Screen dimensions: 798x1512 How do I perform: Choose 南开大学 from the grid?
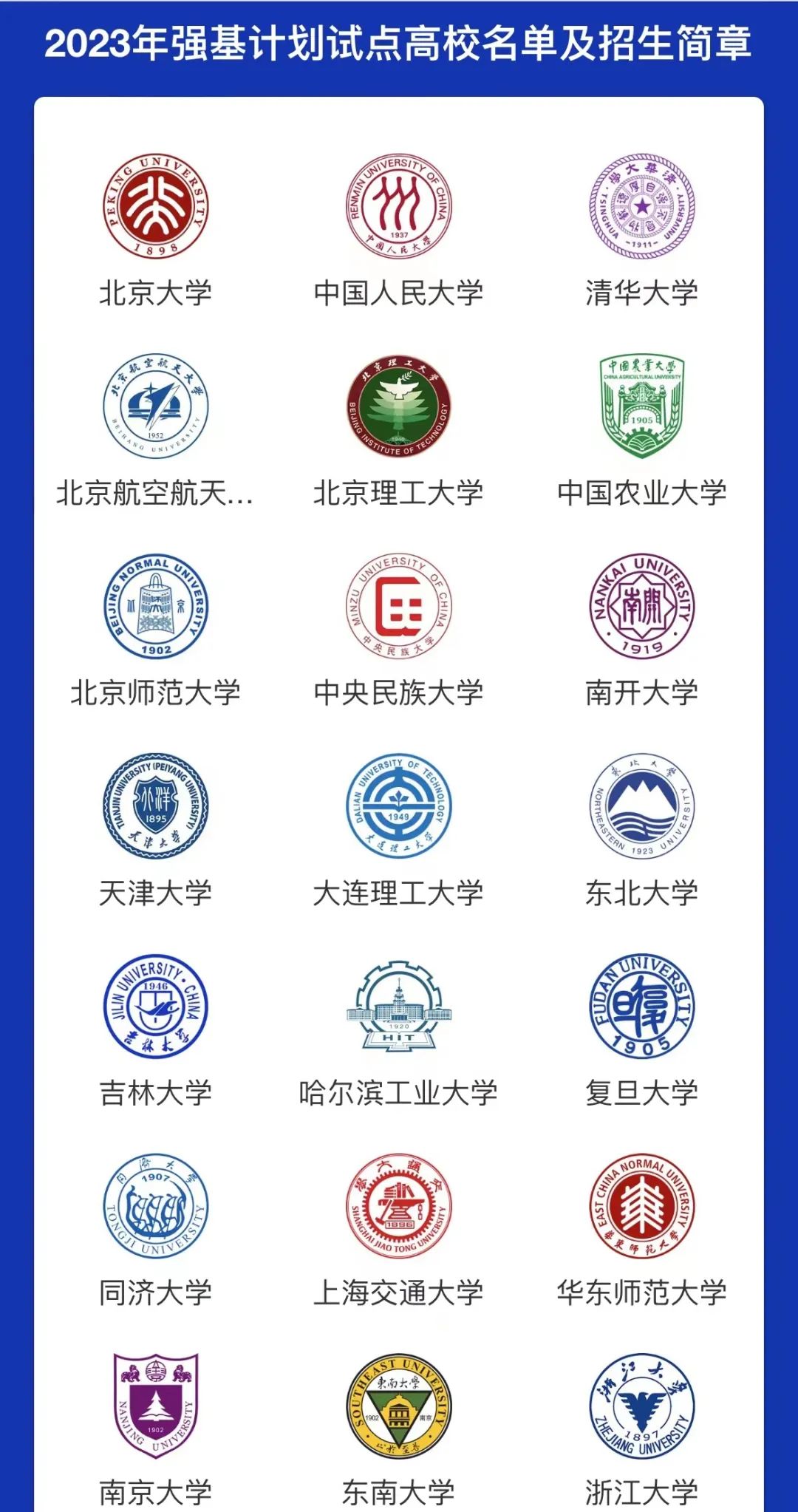click(642, 607)
